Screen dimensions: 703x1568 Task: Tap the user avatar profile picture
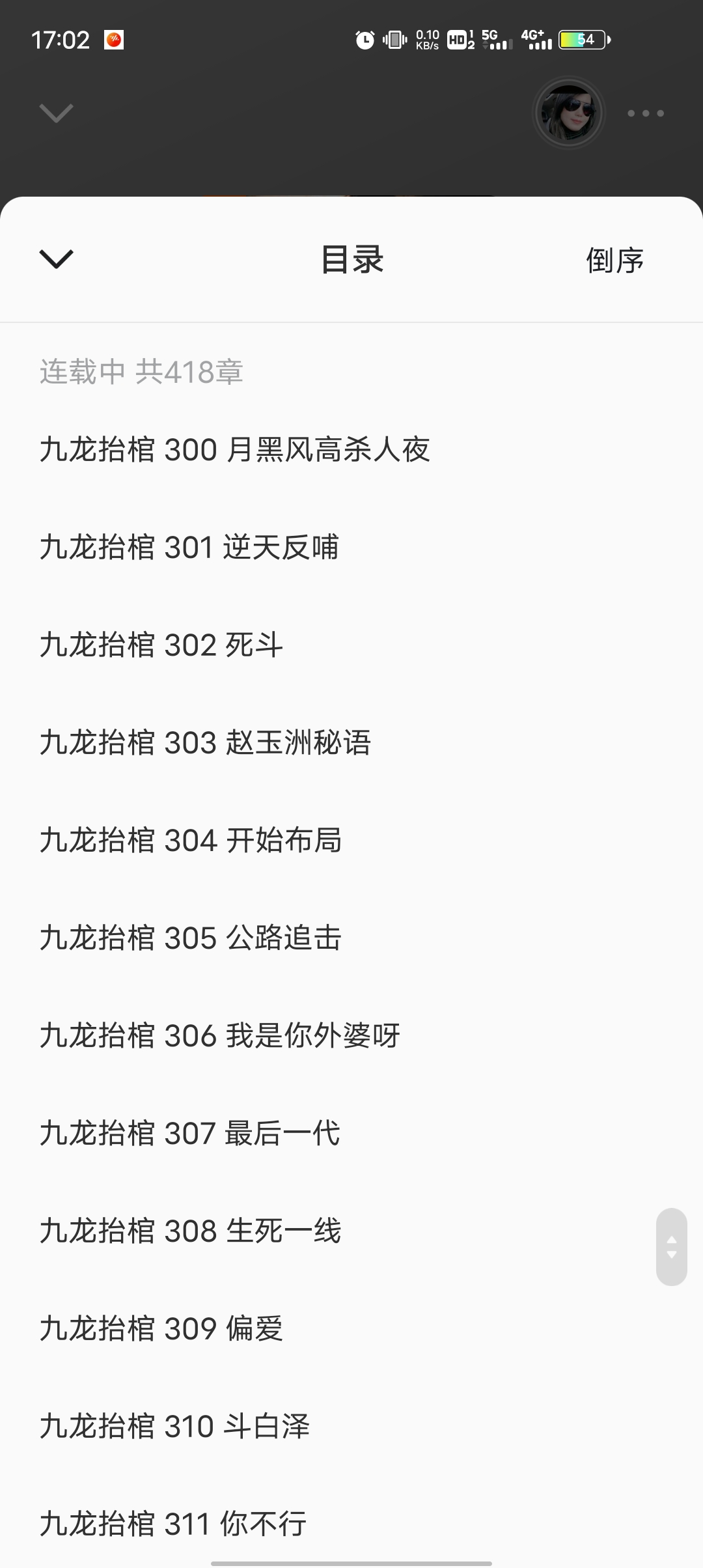coord(568,113)
